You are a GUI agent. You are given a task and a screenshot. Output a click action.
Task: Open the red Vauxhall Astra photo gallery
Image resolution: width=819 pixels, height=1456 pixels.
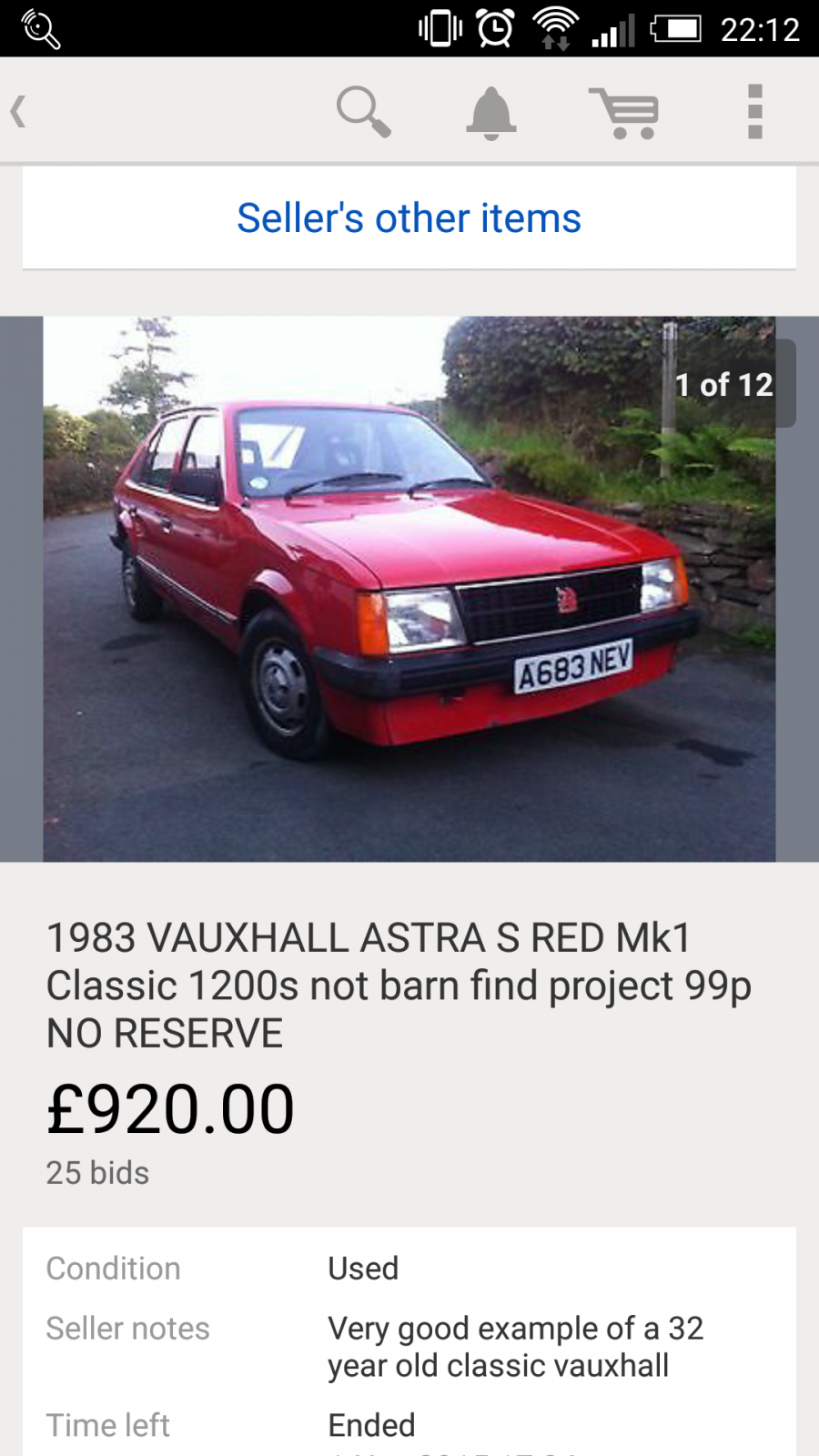409,589
